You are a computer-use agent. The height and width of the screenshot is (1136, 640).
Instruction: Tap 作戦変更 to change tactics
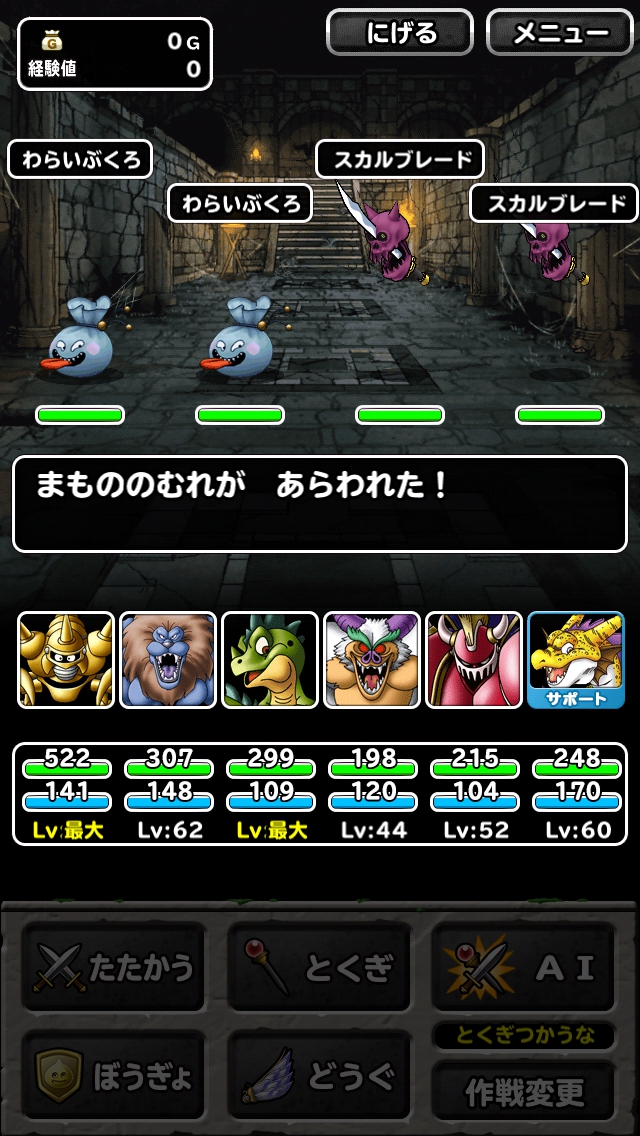click(x=524, y=1091)
